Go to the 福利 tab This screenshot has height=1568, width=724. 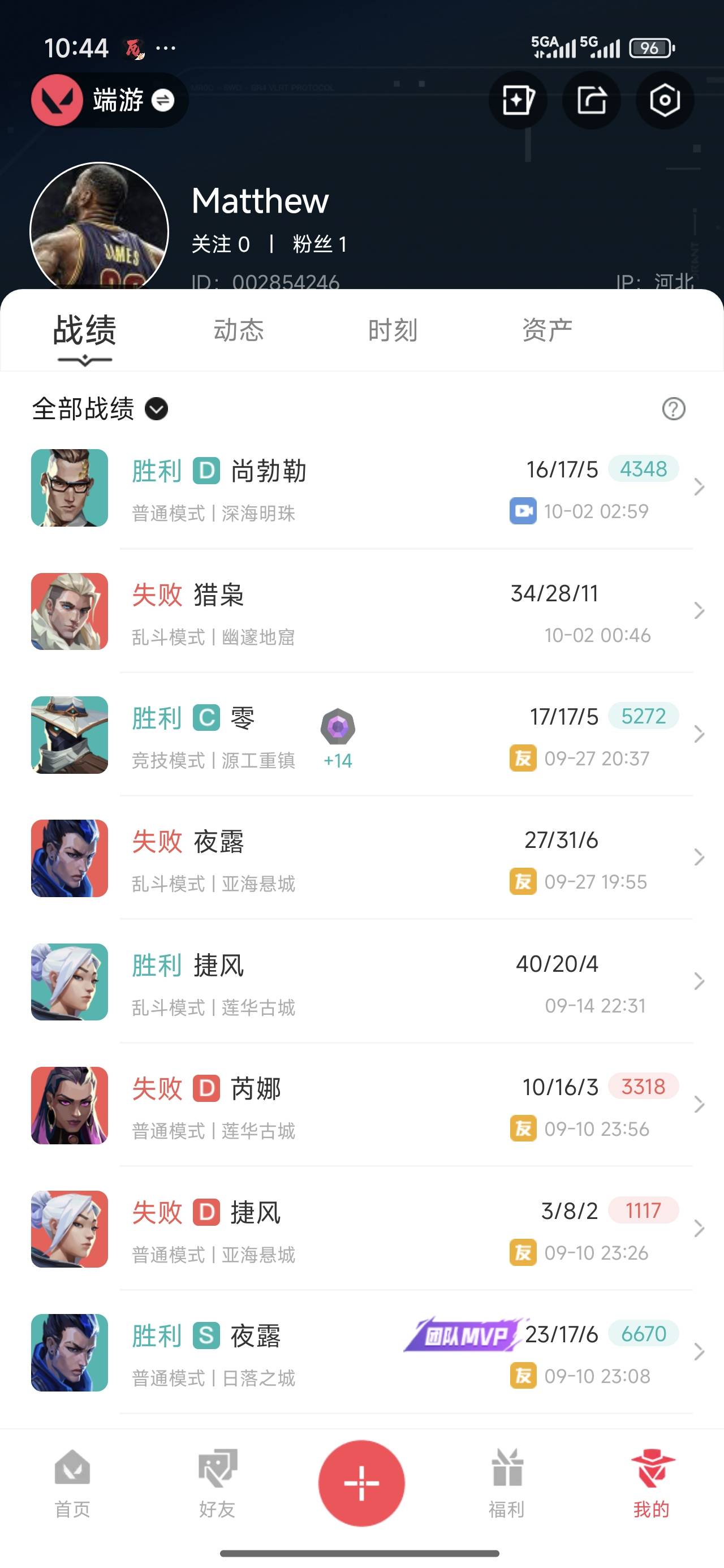point(506,1483)
